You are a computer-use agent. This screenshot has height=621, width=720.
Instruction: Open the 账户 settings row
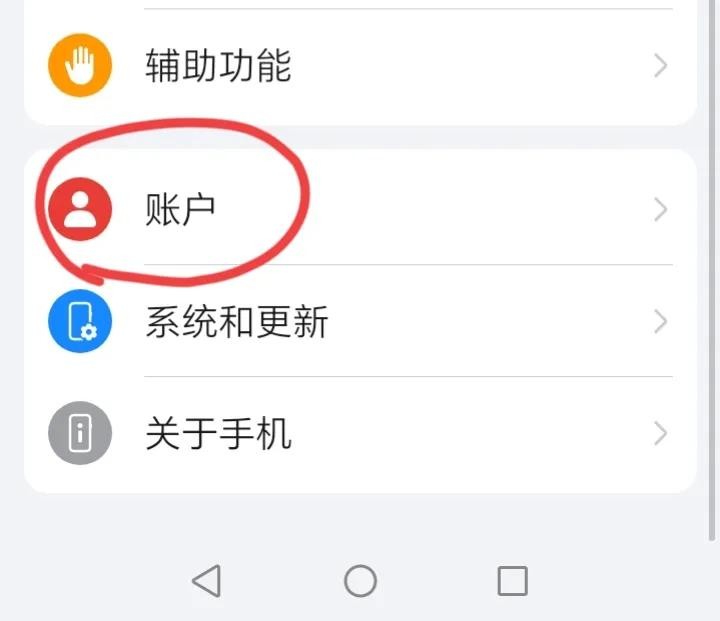[360, 210]
